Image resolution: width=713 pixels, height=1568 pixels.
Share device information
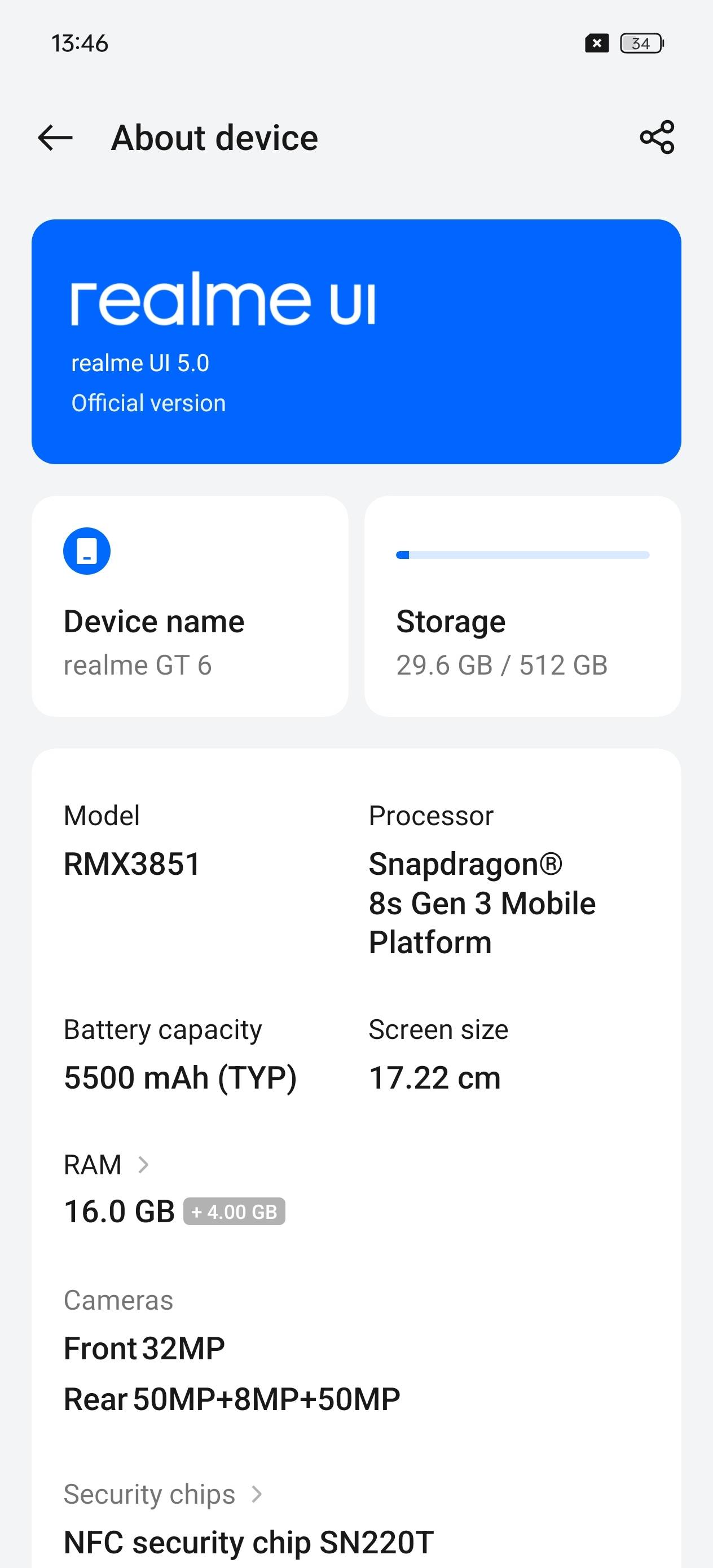[657, 137]
